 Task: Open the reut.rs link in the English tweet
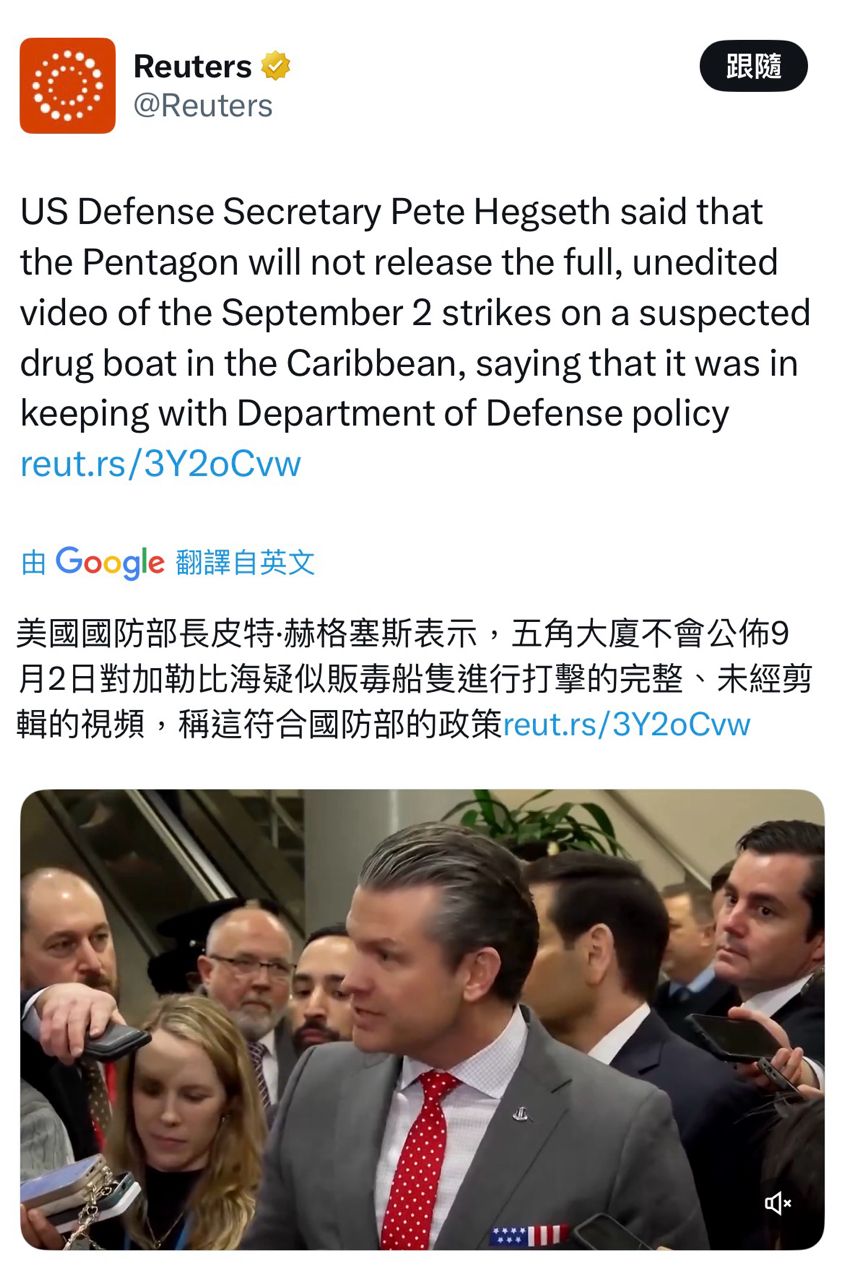click(160, 464)
